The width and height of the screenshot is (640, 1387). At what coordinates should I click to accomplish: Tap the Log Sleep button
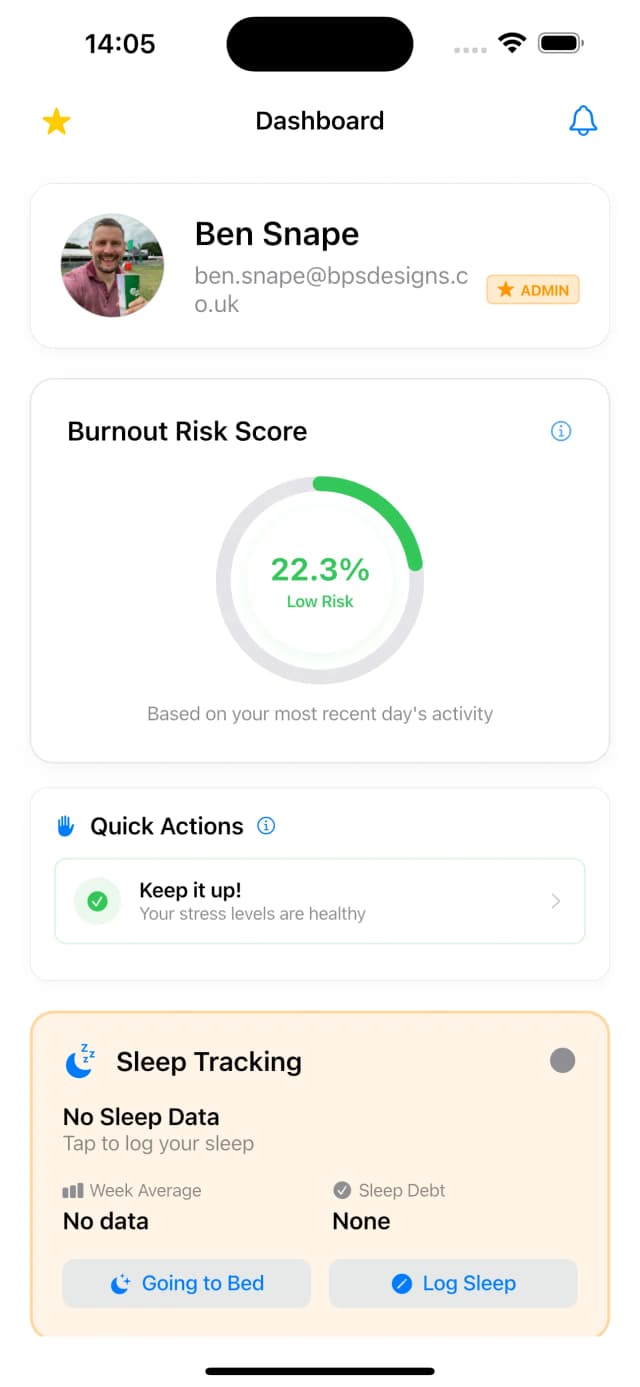point(453,1283)
